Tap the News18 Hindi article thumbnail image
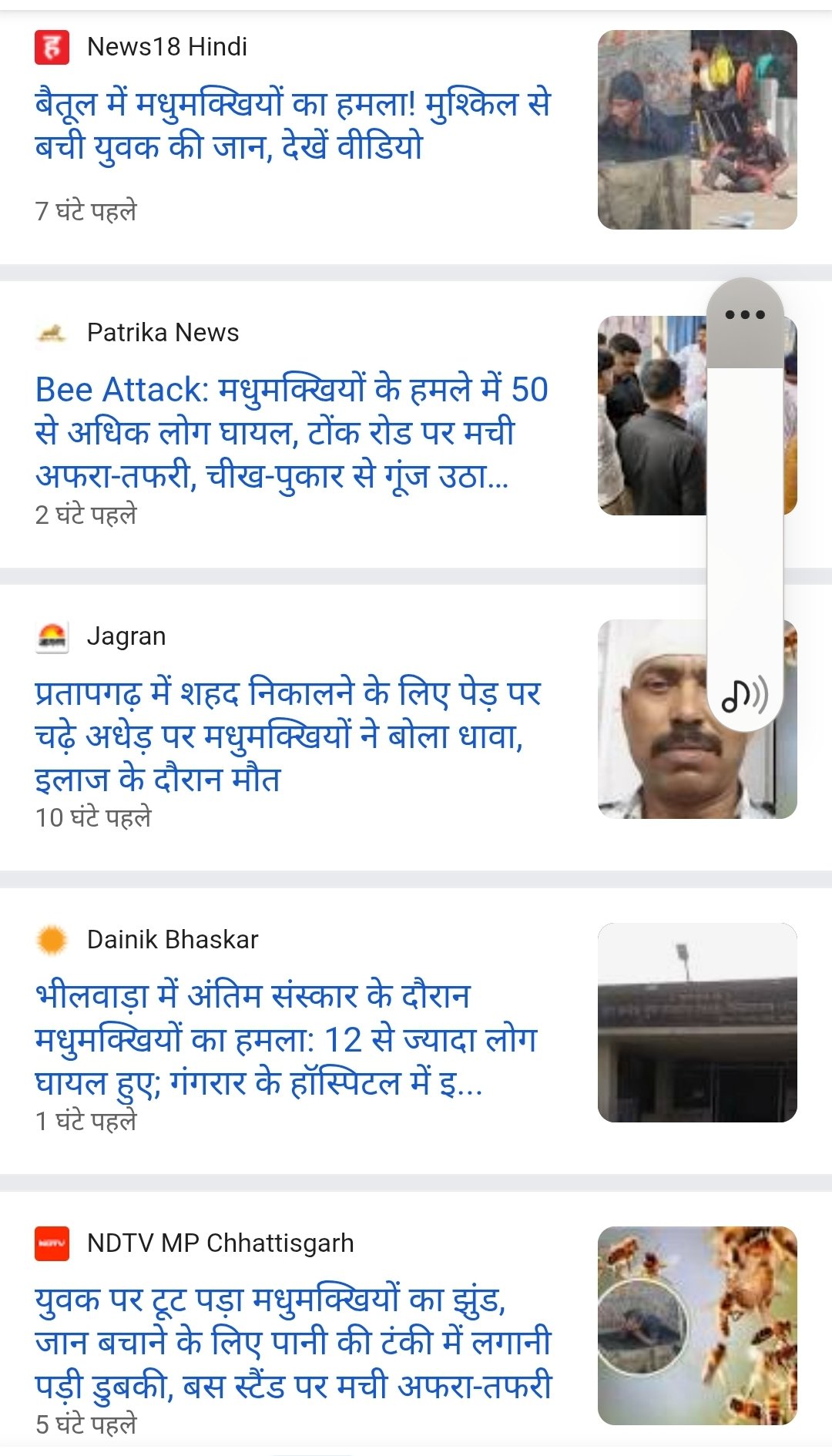The width and height of the screenshot is (832, 1456). point(697,129)
